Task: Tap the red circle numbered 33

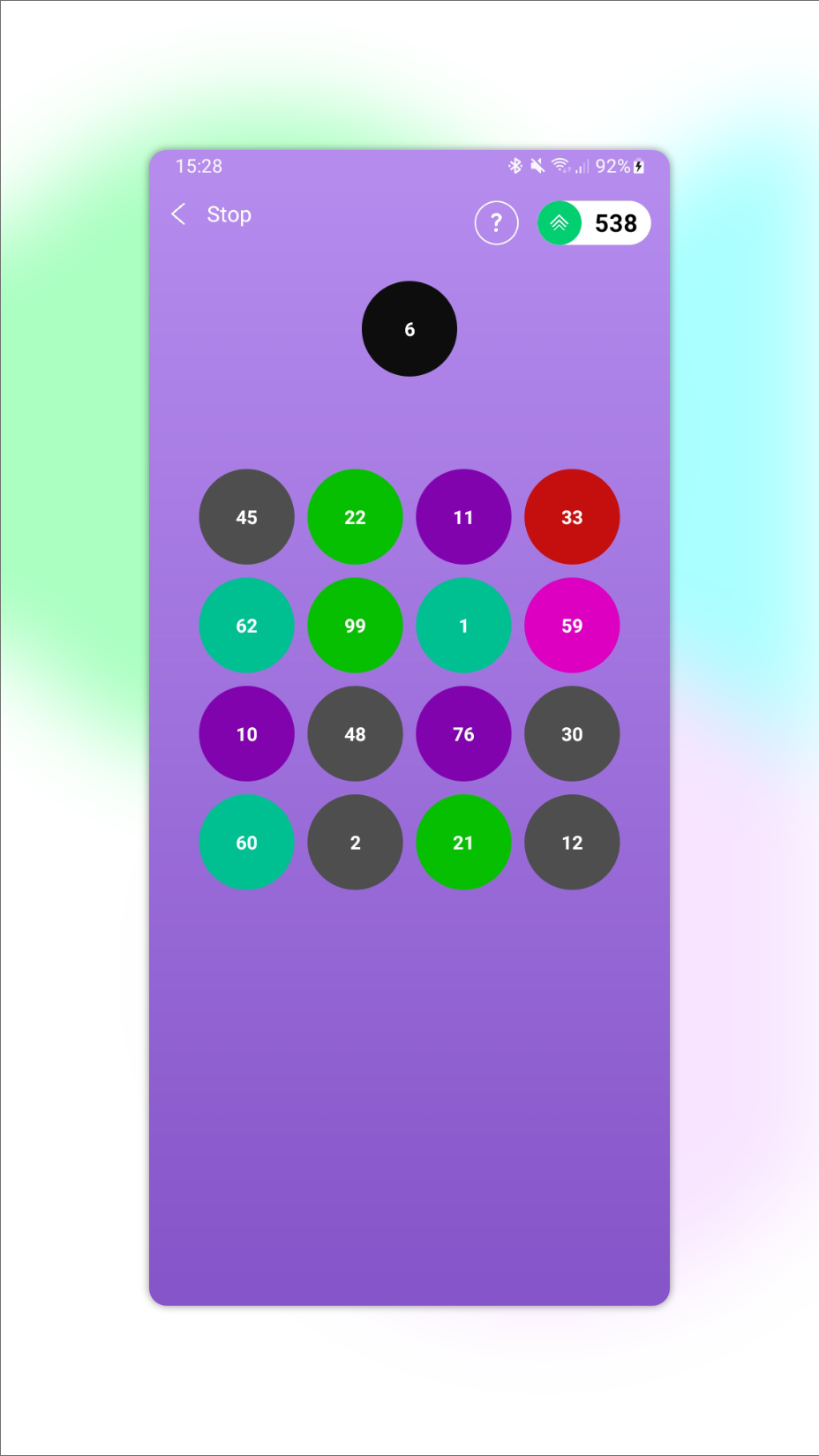Action: pos(572,517)
